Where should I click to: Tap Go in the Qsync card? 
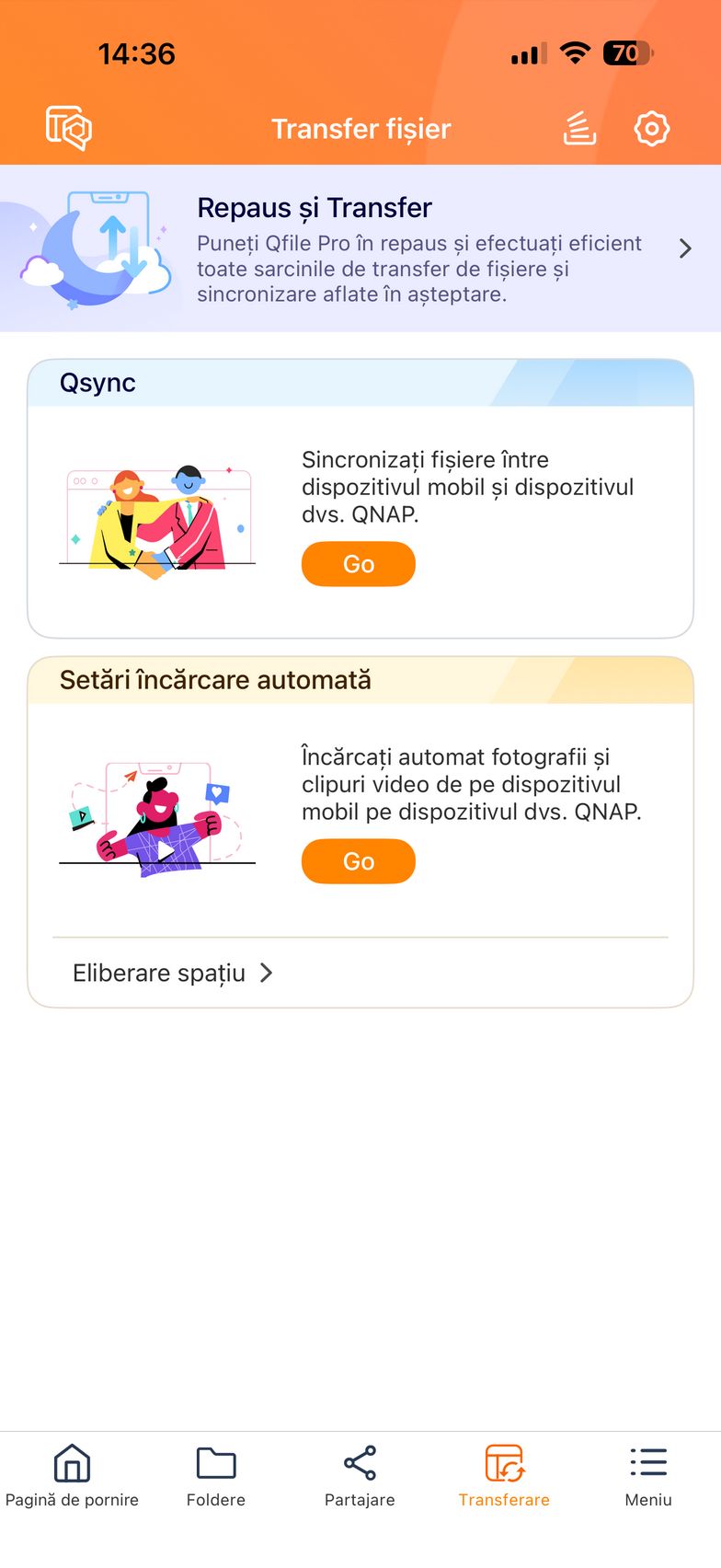tap(359, 563)
